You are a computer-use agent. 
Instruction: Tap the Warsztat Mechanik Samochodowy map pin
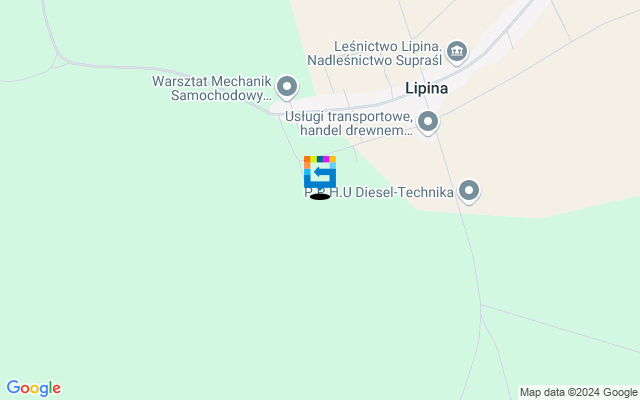[x=287, y=87]
